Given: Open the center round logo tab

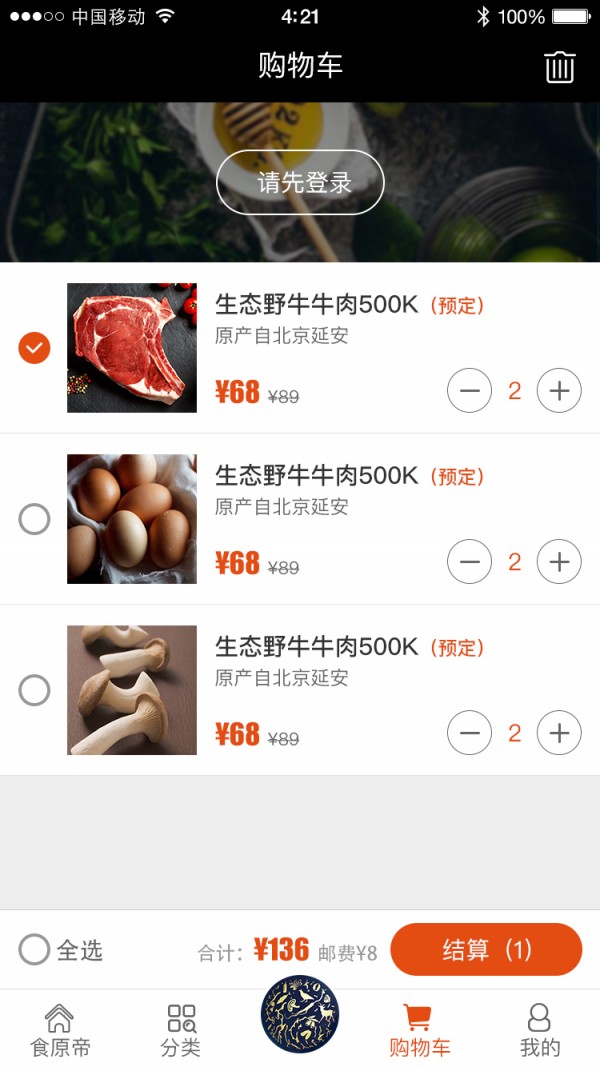Looking at the screenshot, I should (300, 1015).
